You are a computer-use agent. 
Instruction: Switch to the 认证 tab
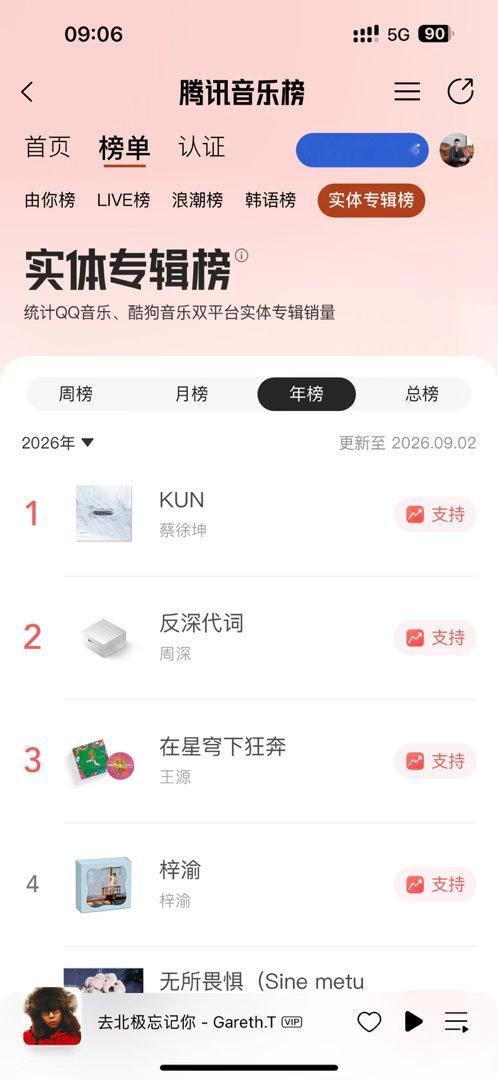202,147
